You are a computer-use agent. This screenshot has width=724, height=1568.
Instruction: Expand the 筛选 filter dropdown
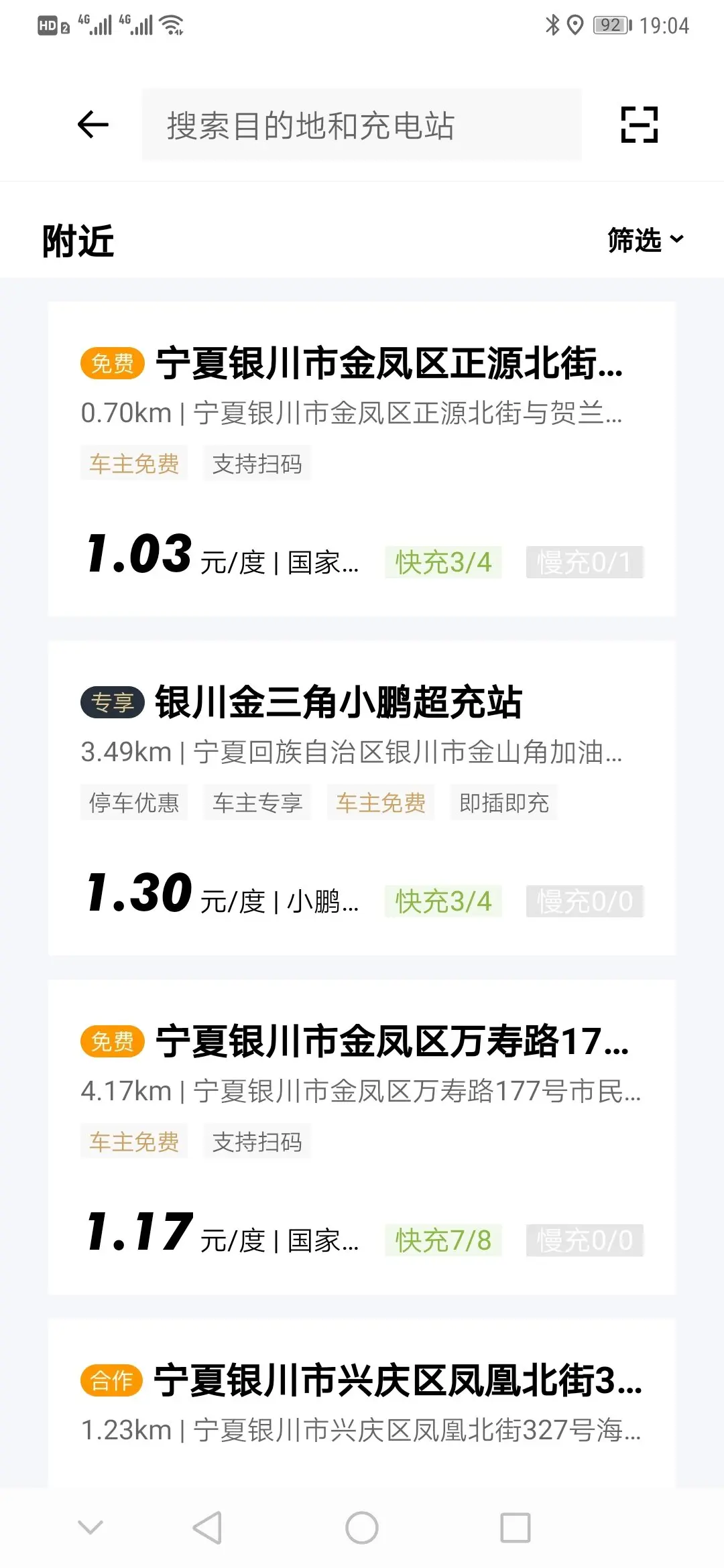coord(646,240)
